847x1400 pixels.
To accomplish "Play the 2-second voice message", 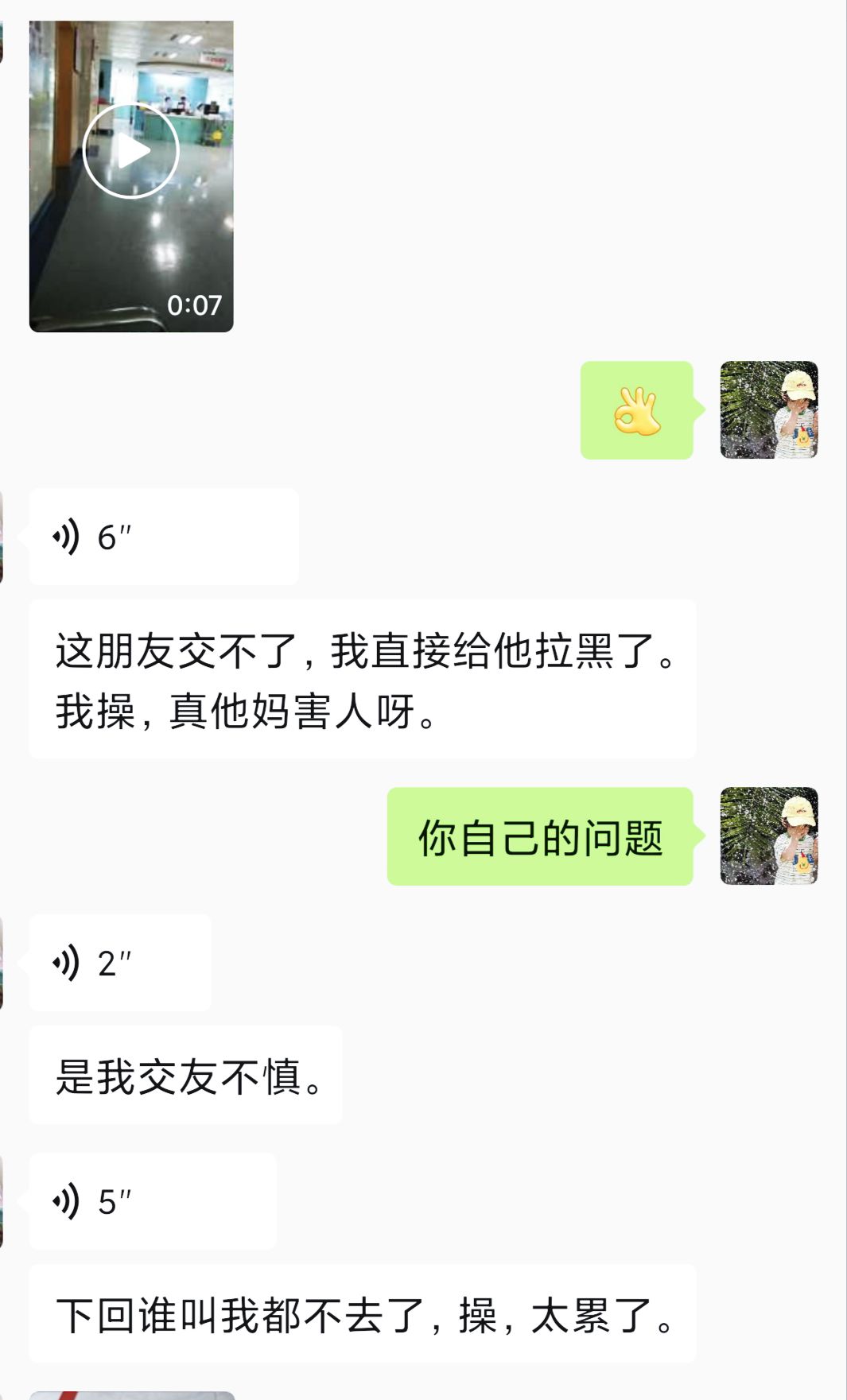I will click(x=120, y=963).
